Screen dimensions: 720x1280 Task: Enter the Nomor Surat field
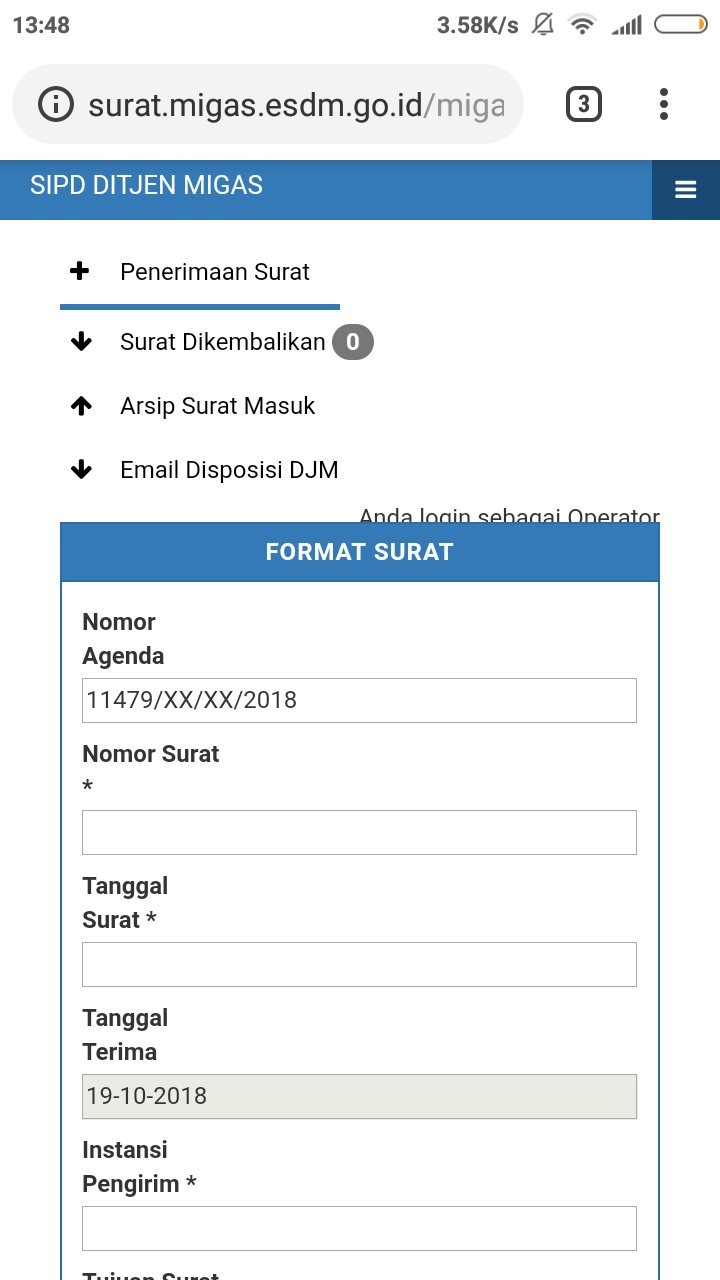tap(359, 832)
